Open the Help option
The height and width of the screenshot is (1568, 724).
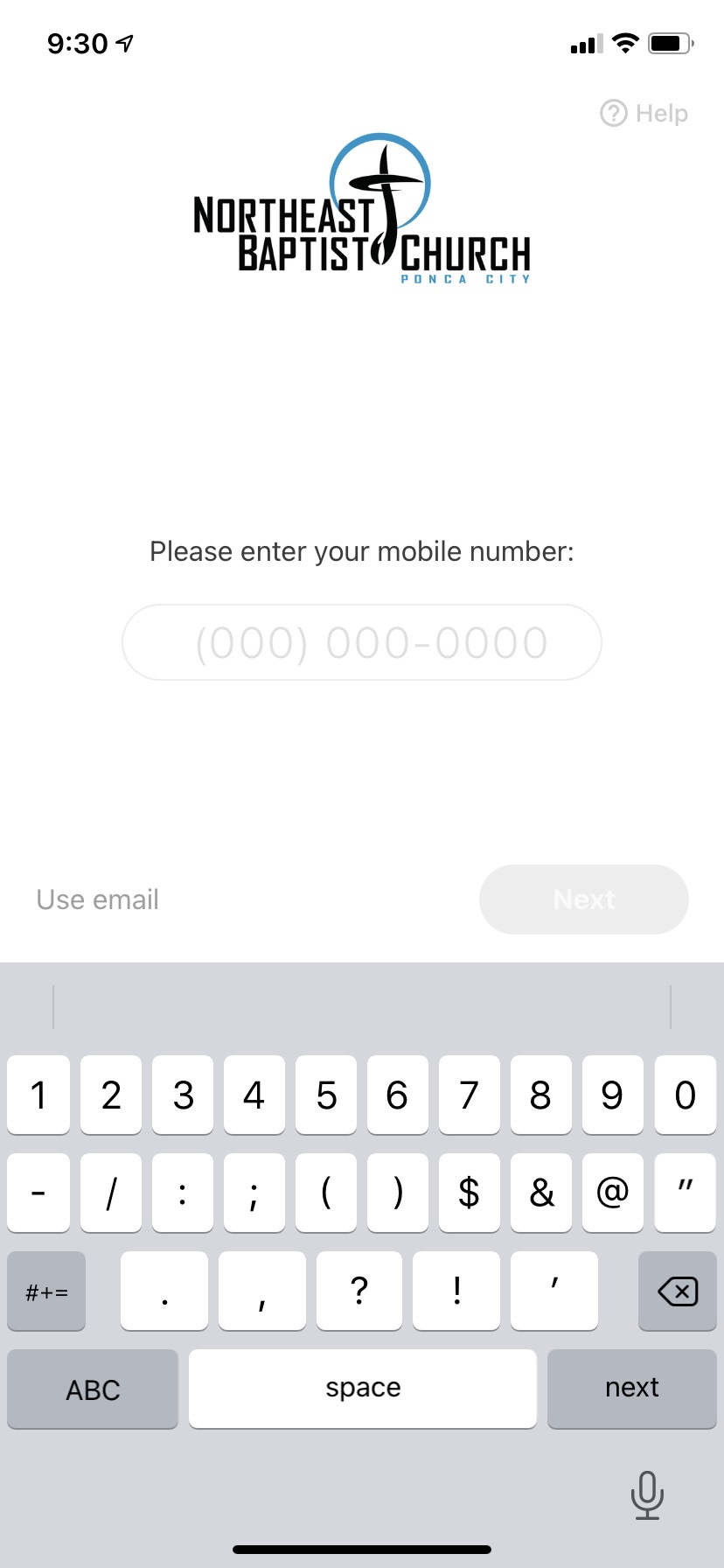pos(644,114)
